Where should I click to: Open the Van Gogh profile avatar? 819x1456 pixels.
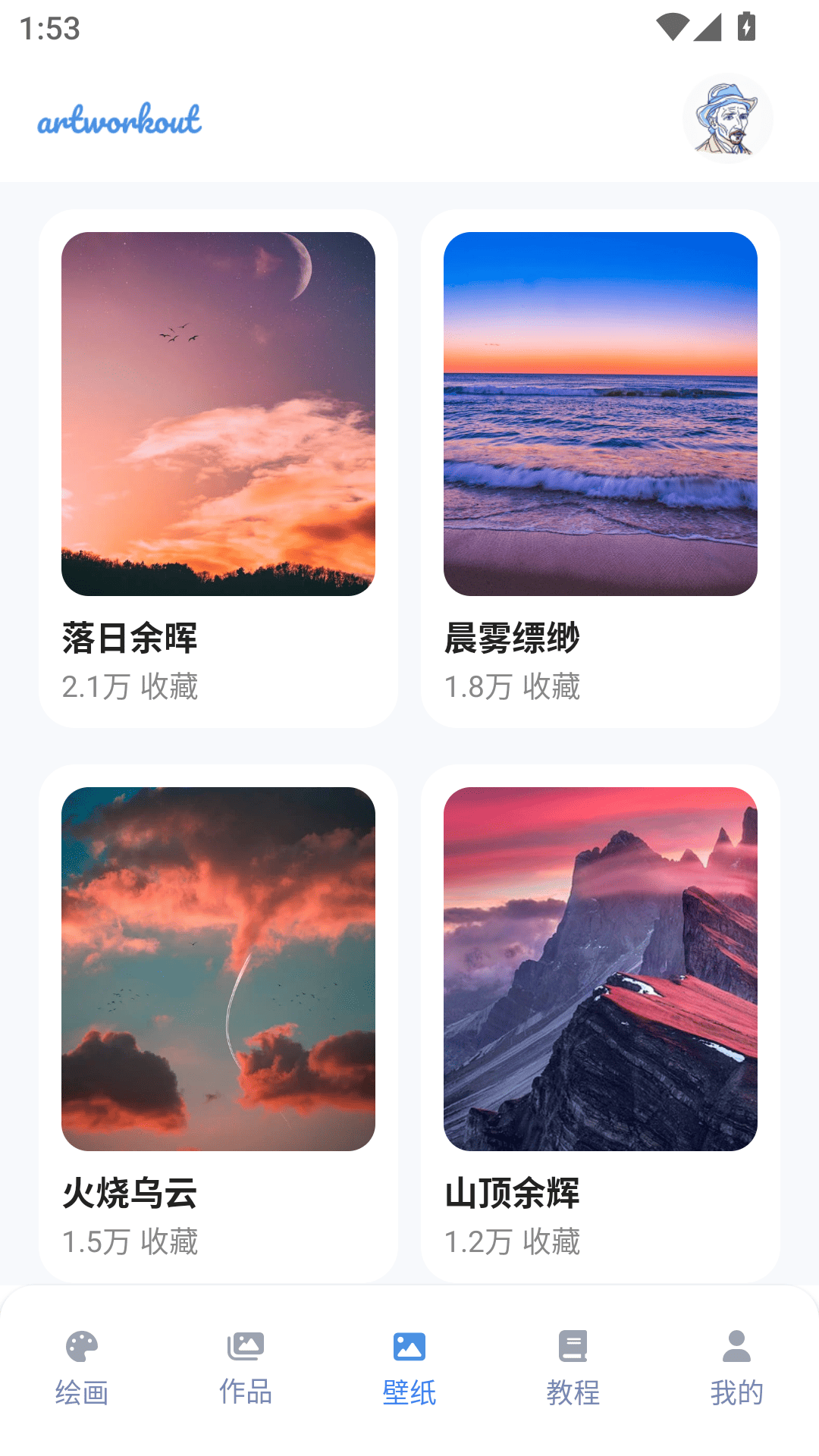tap(727, 119)
